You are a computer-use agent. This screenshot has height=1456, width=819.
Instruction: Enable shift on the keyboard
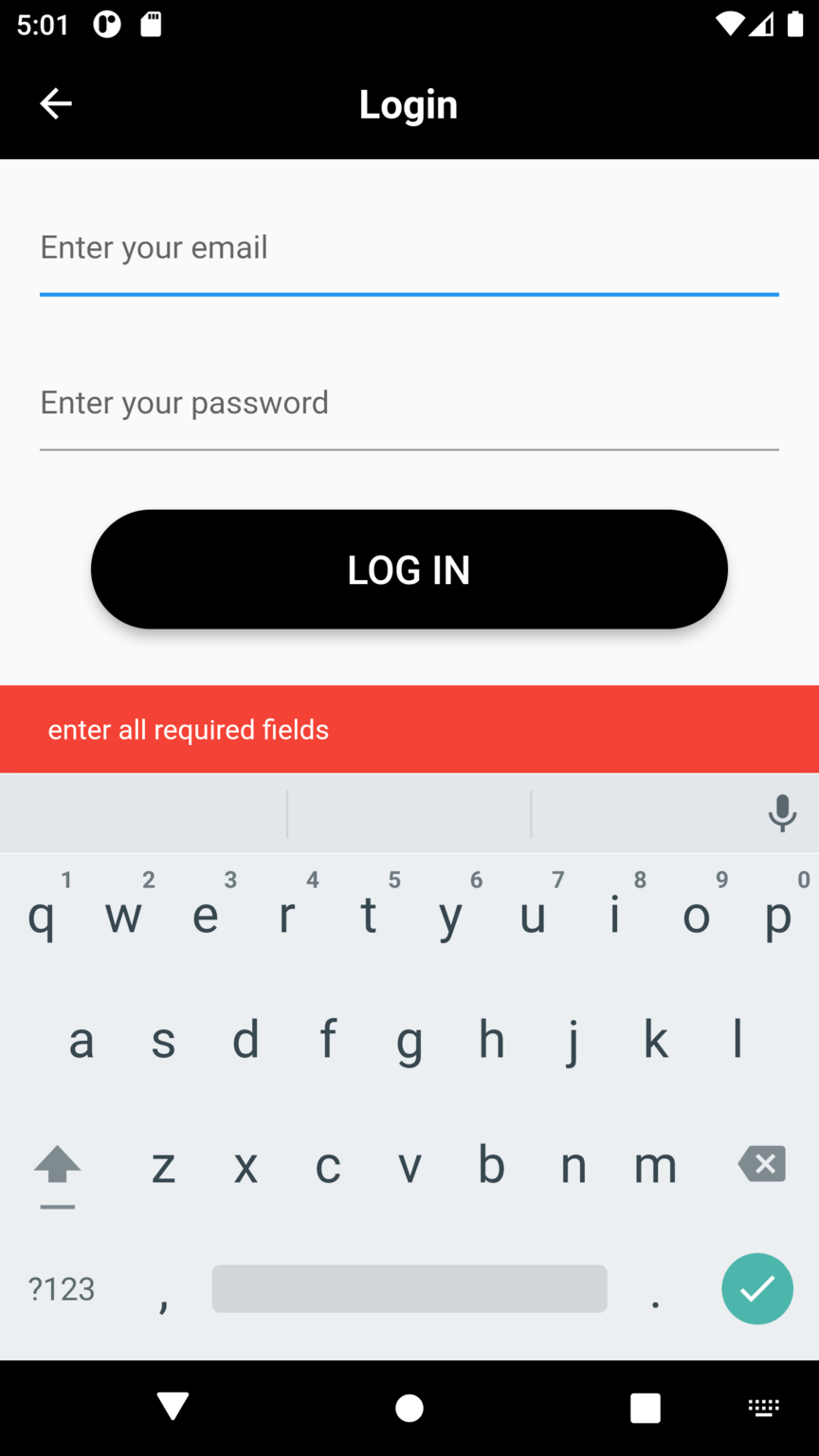[x=58, y=1166]
